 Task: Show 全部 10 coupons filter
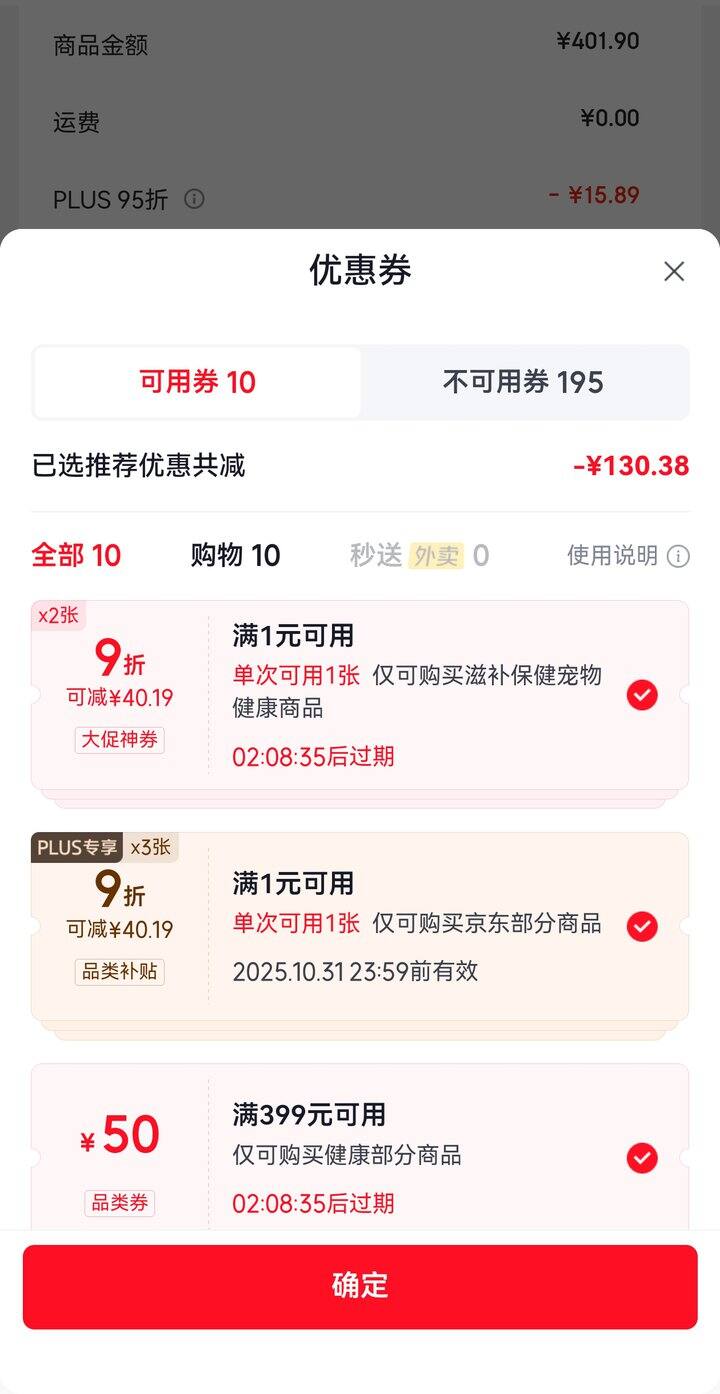point(76,555)
